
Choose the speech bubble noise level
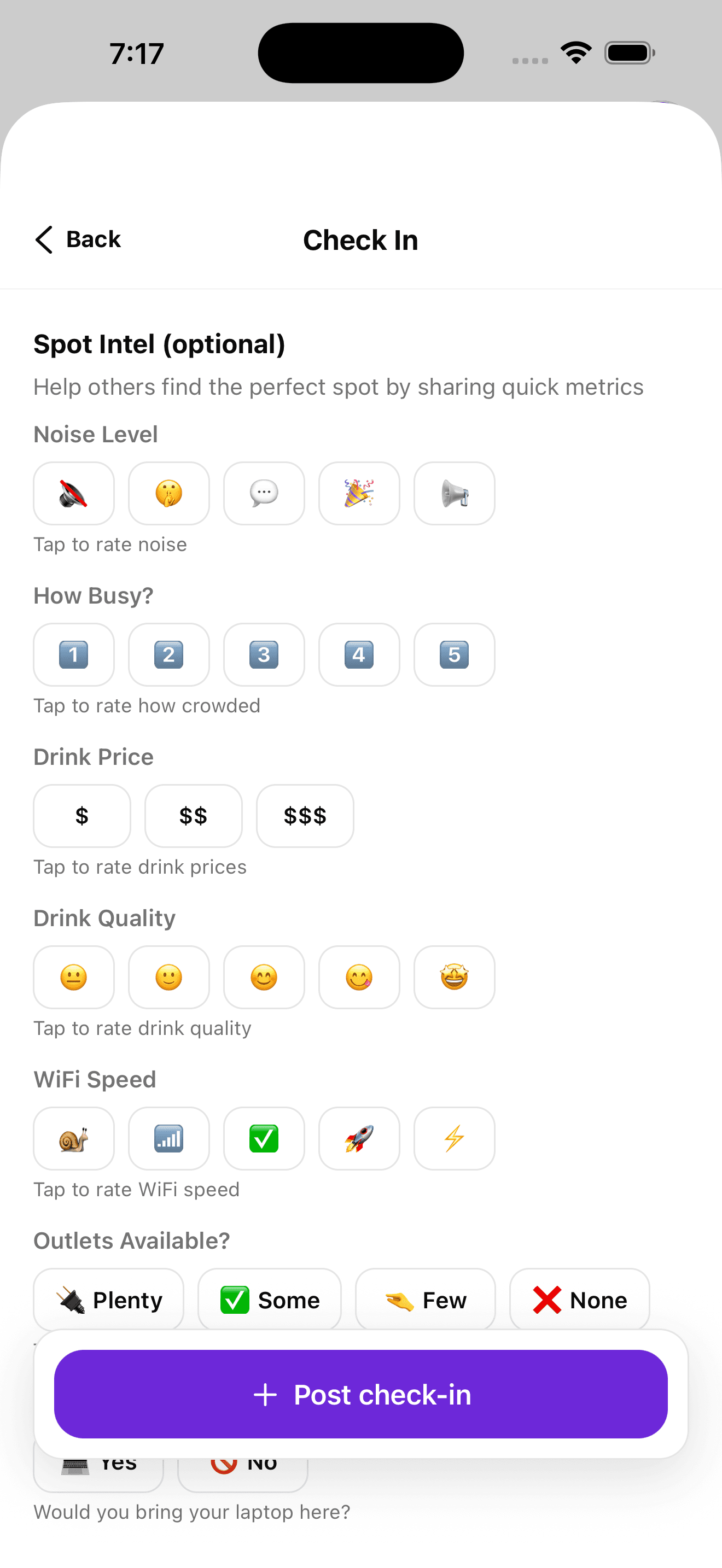tap(264, 493)
